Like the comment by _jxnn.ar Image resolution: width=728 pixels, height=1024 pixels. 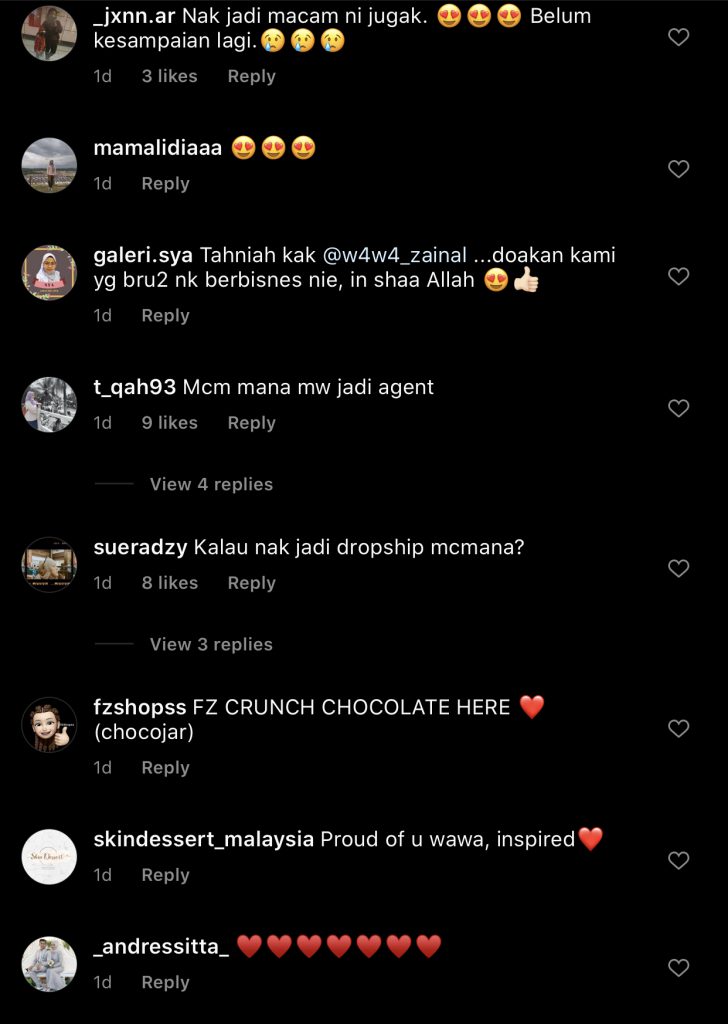tap(678, 37)
